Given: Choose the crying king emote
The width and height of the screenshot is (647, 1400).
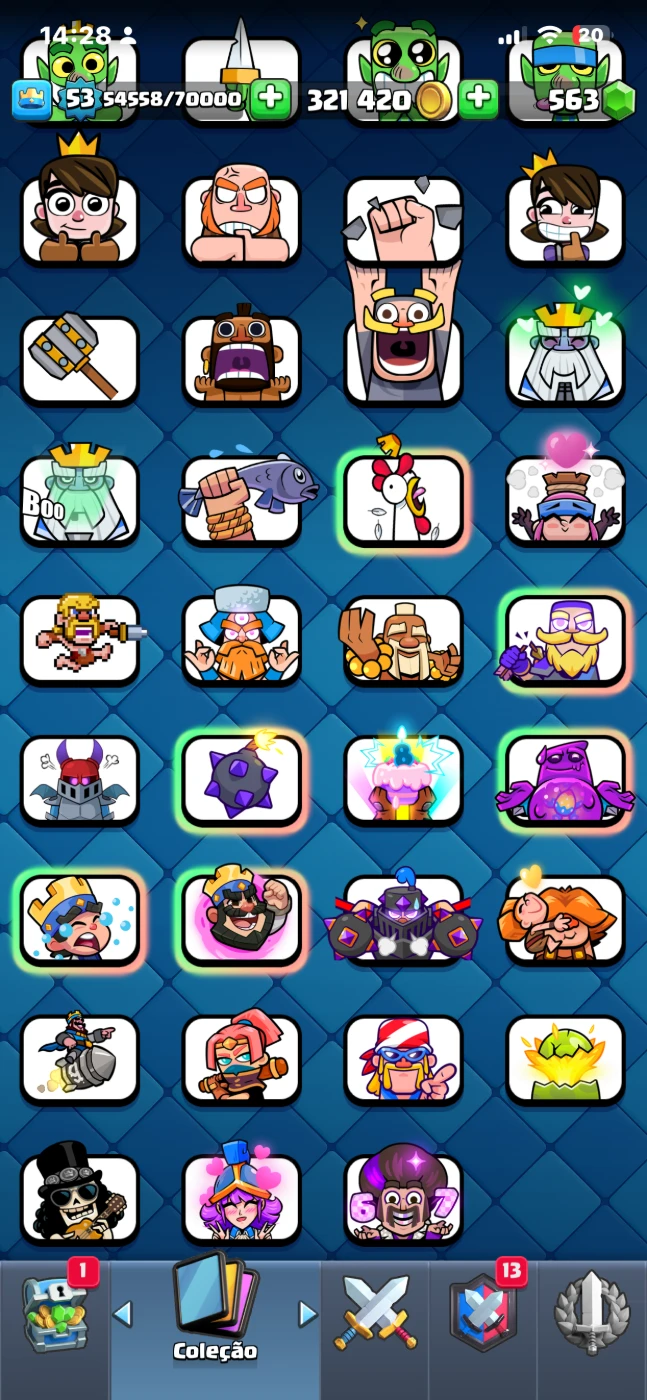Looking at the screenshot, I should [79, 920].
